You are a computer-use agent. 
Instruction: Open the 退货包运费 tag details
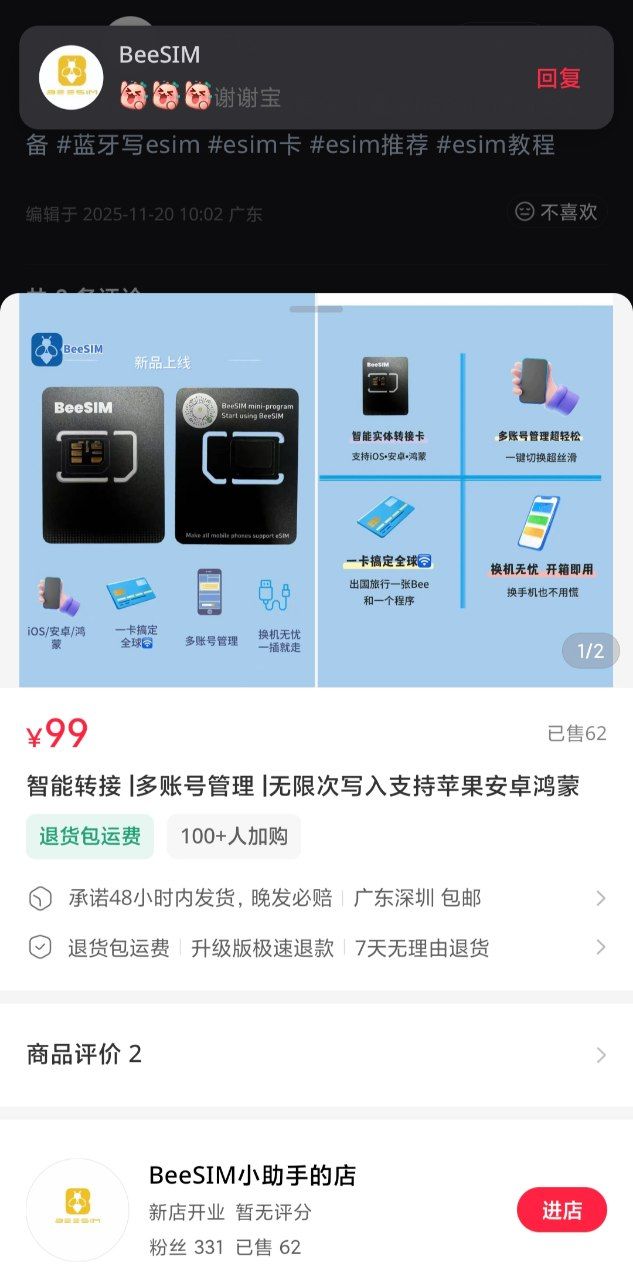pos(90,836)
